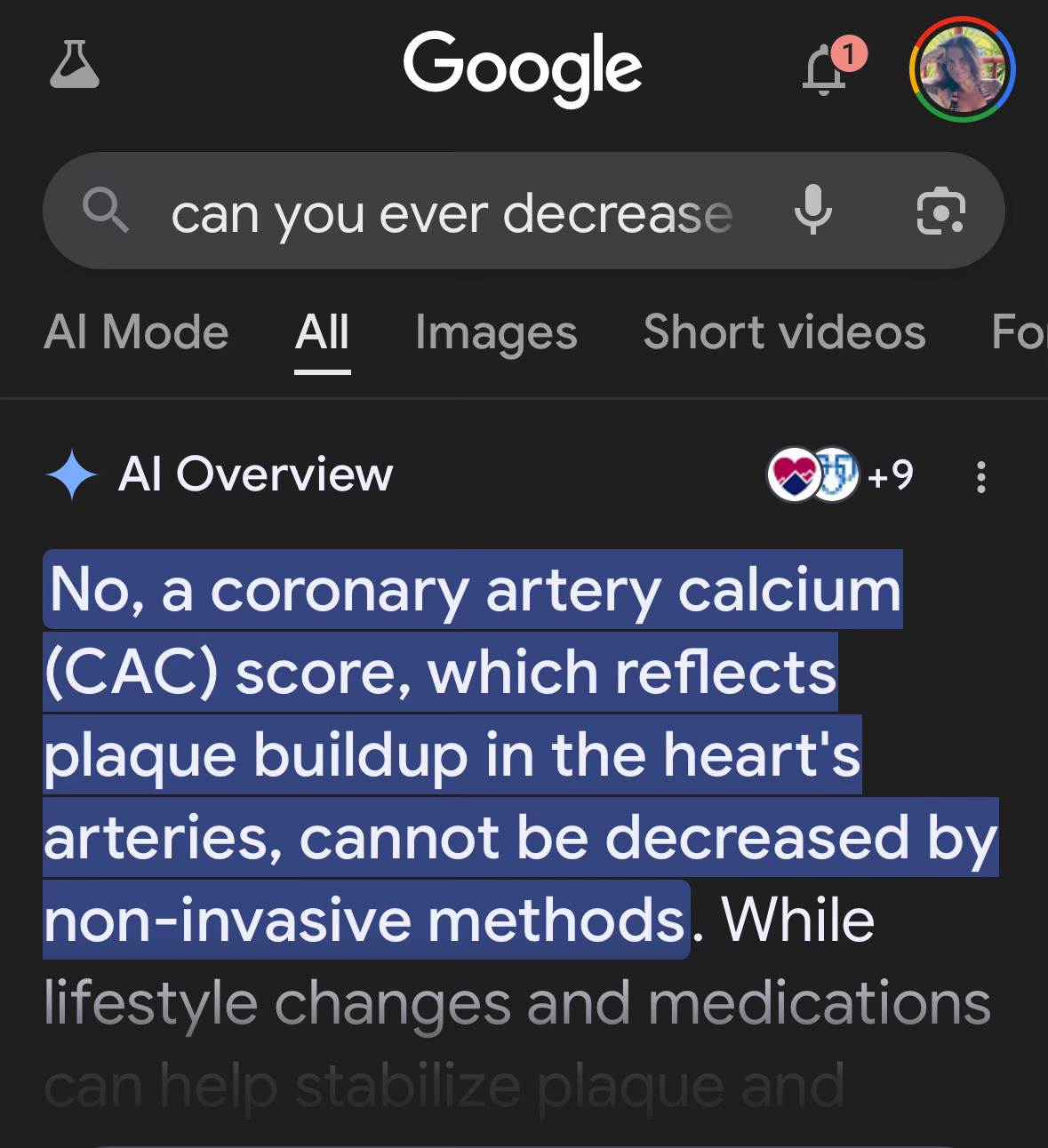Open the notifications bell

click(x=826, y=70)
